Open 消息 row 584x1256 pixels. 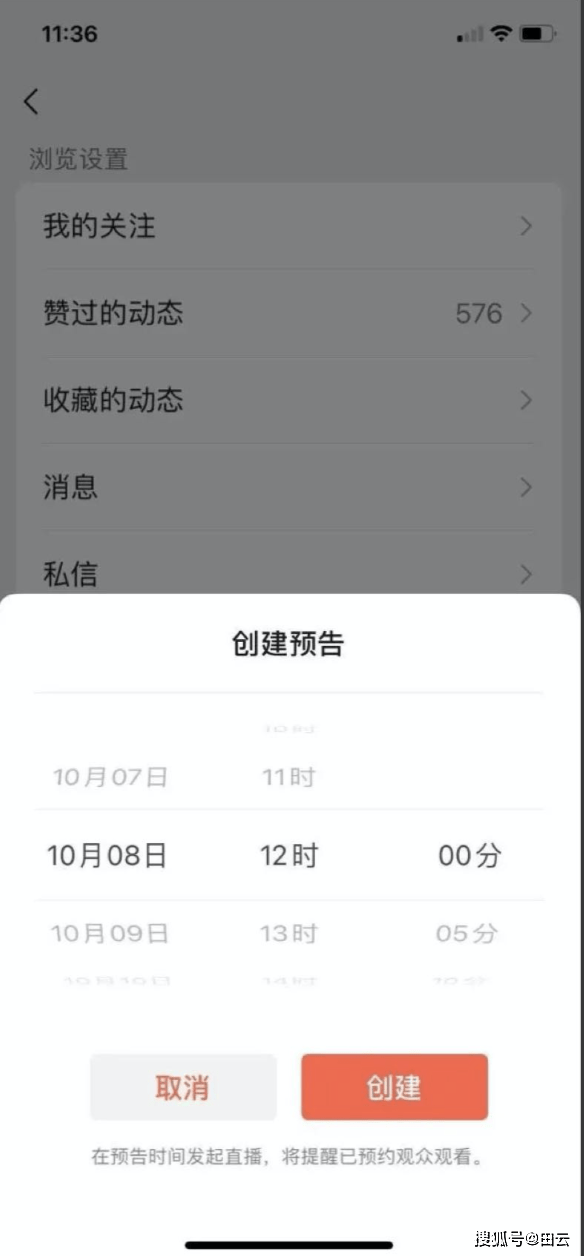pos(289,487)
